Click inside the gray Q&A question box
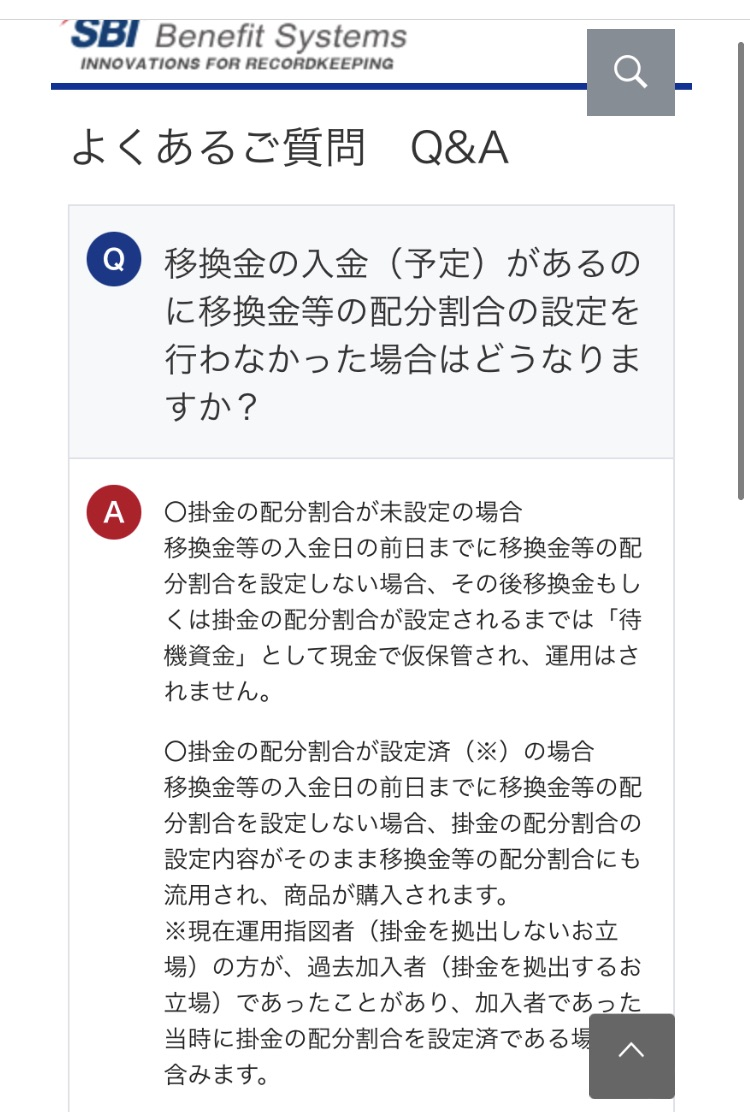The height and width of the screenshot is (1112, 750). pyautogui.click(x=370, y=330)
